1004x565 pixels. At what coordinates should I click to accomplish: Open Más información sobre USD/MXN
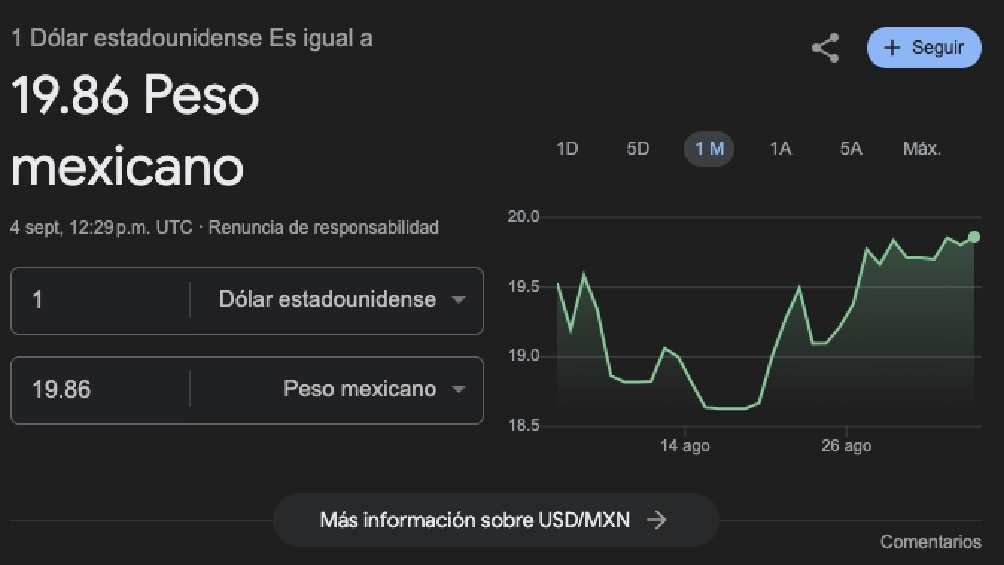pos(495,520)
